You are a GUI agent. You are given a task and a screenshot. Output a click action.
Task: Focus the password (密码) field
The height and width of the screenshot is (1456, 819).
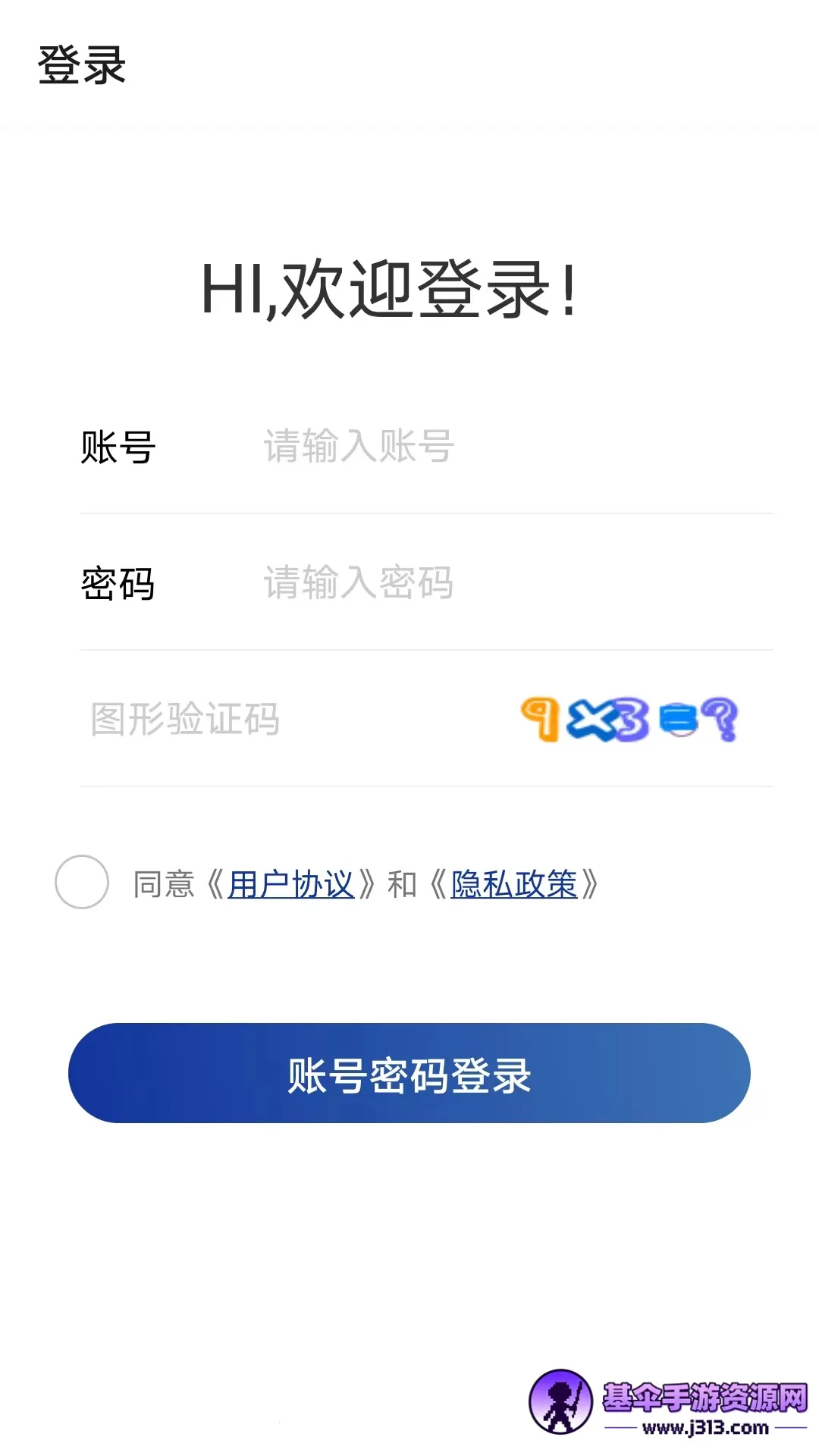point(500,583)
